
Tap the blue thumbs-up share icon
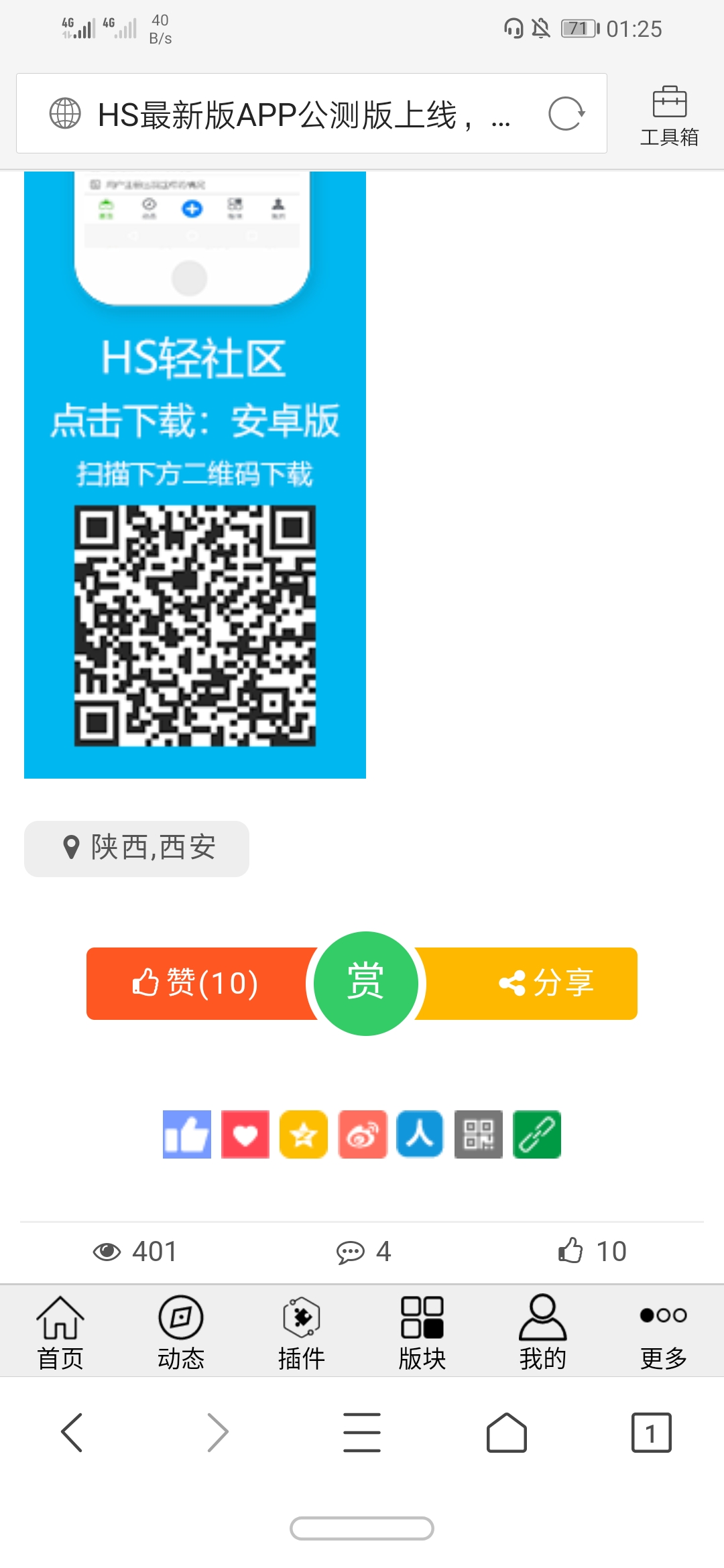pos(187,1134)
